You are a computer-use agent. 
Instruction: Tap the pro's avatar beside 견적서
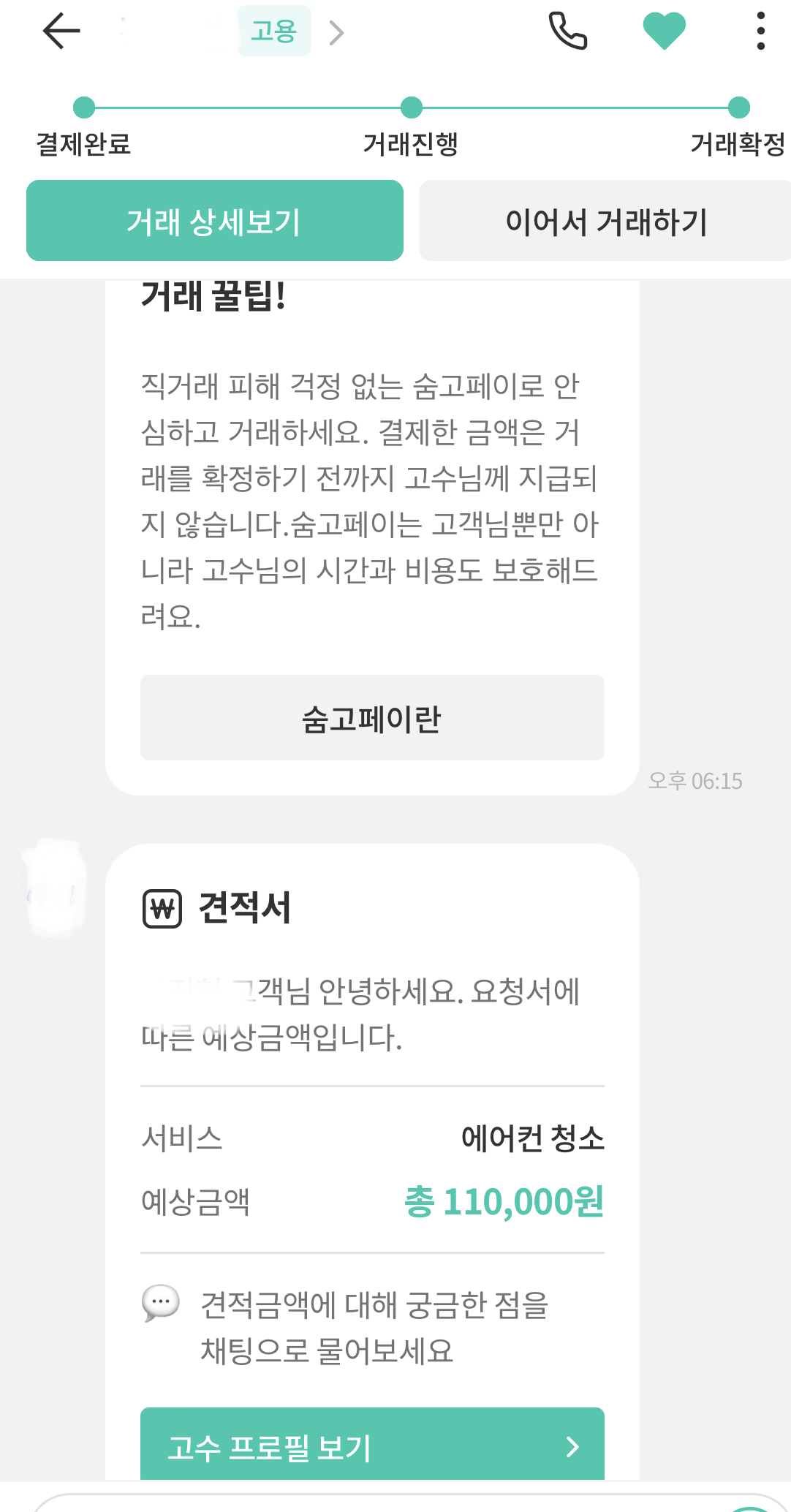click(54, 888)
